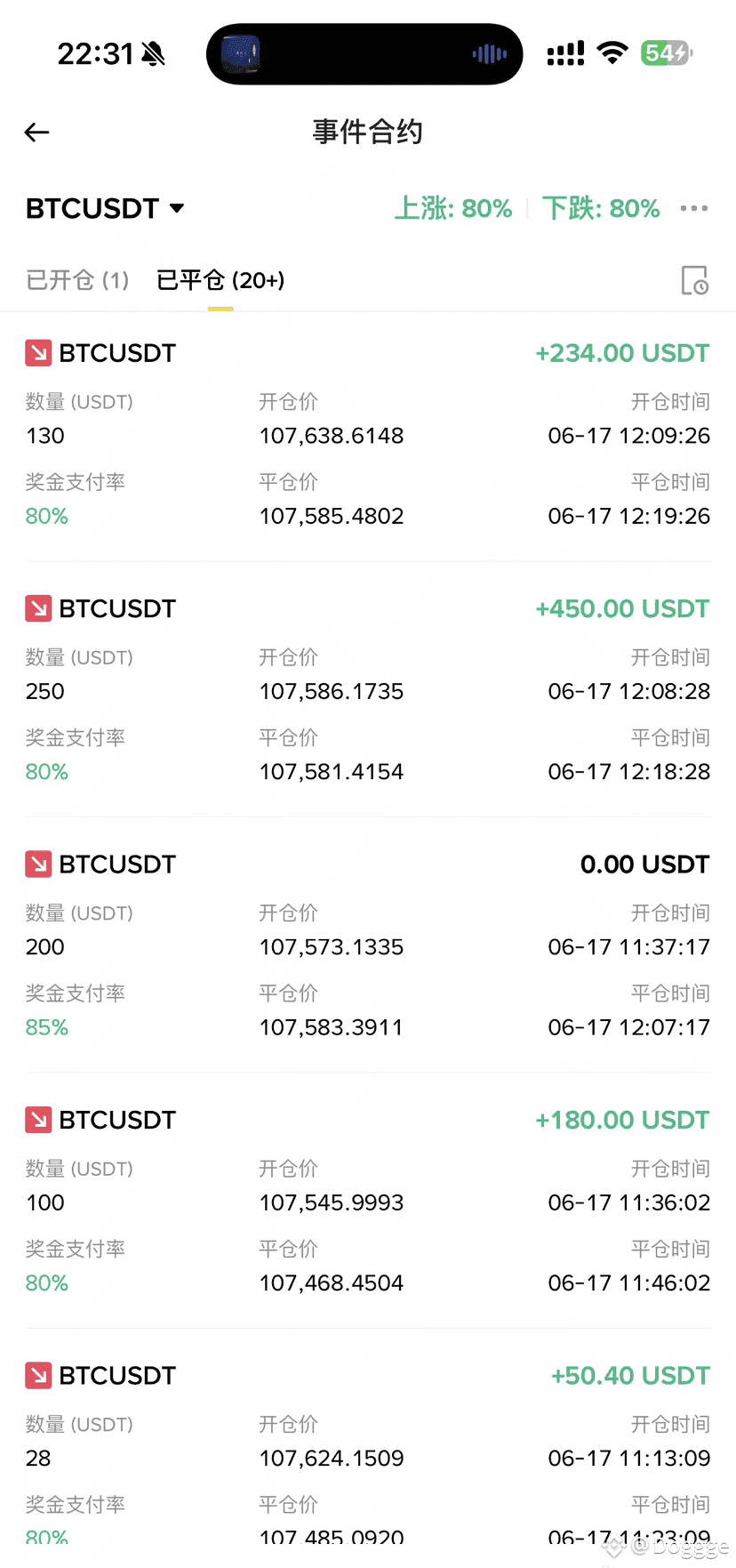Select the 上涨: 80% option

point(453,208)
